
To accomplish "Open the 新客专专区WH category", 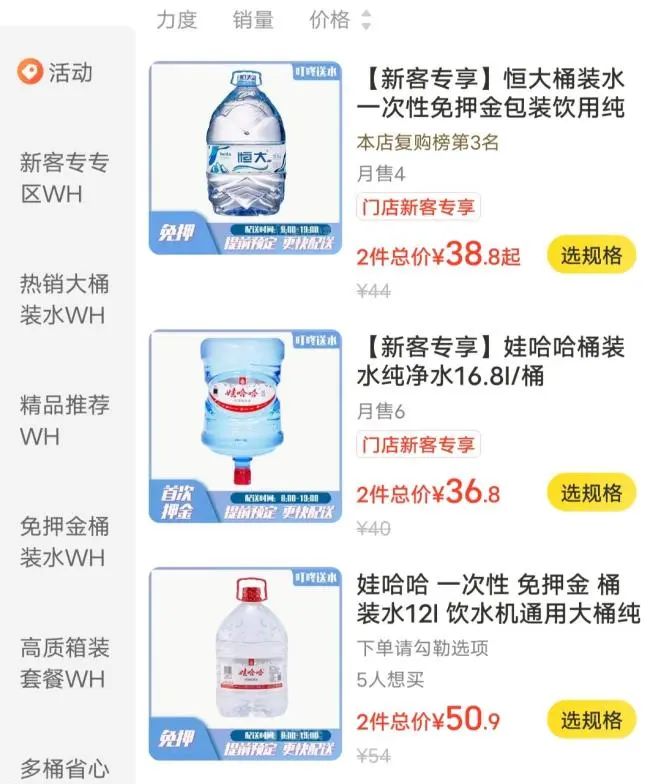I will point(64,178).
